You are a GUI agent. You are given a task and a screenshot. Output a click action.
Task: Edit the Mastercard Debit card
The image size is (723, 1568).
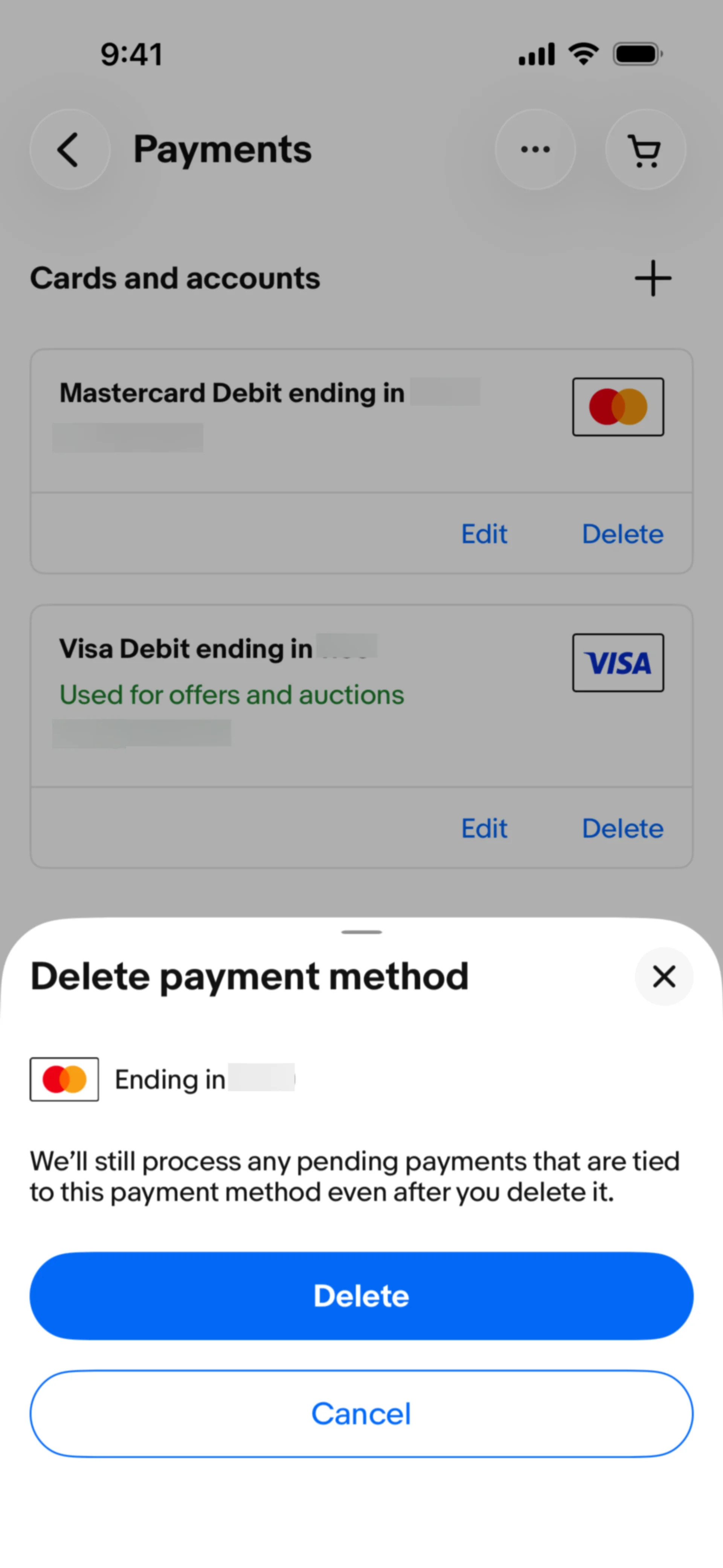point(484,534)
